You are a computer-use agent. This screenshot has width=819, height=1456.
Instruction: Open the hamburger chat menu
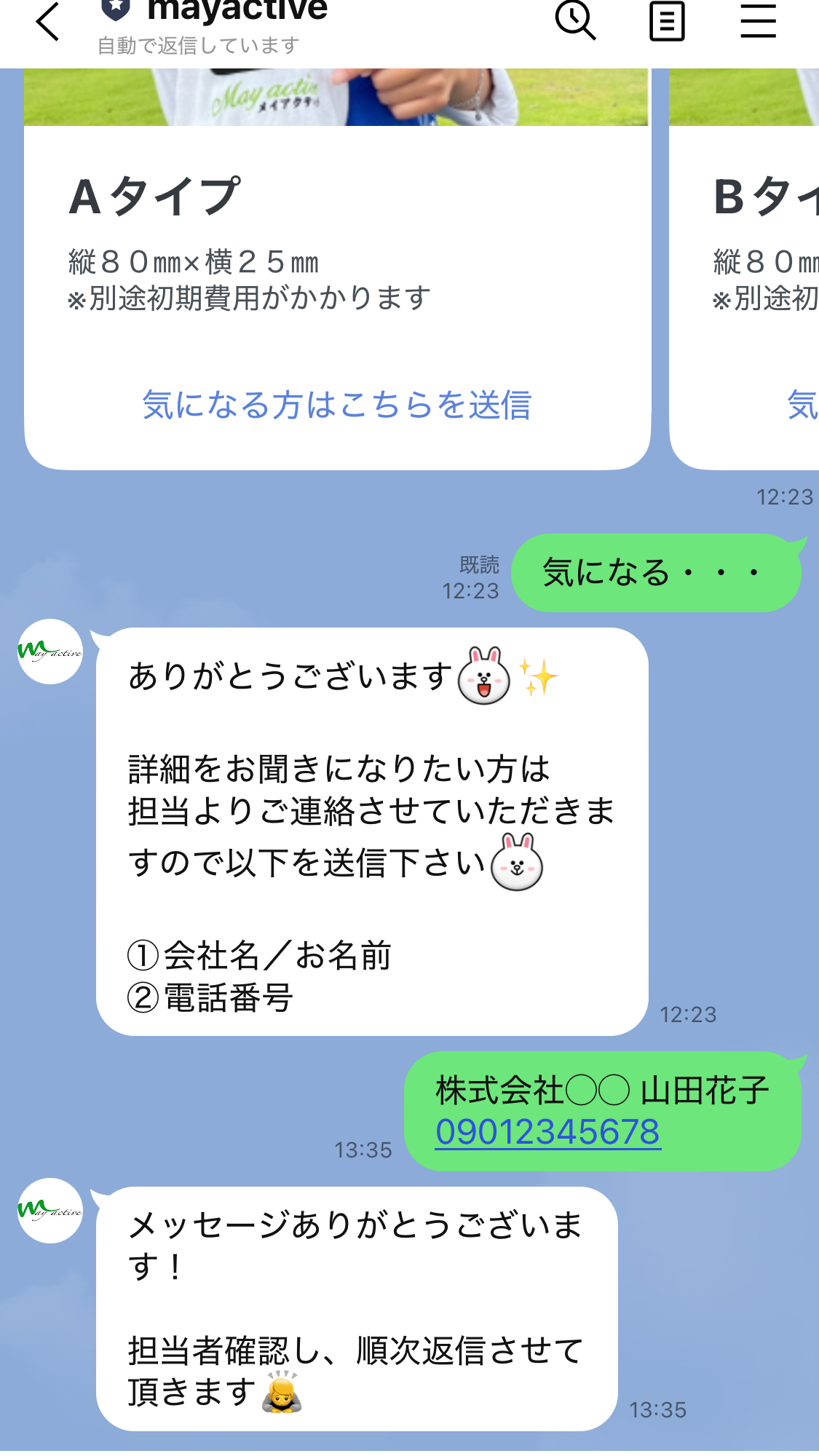758,20
